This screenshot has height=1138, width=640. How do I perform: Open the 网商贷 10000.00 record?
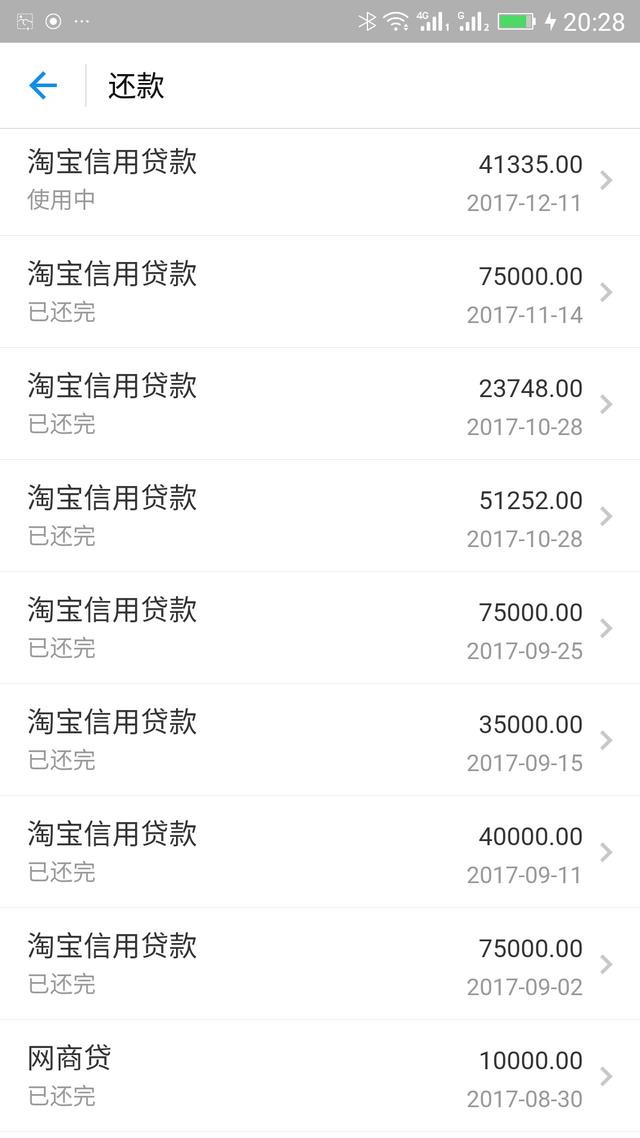(x=320, y=1076)
